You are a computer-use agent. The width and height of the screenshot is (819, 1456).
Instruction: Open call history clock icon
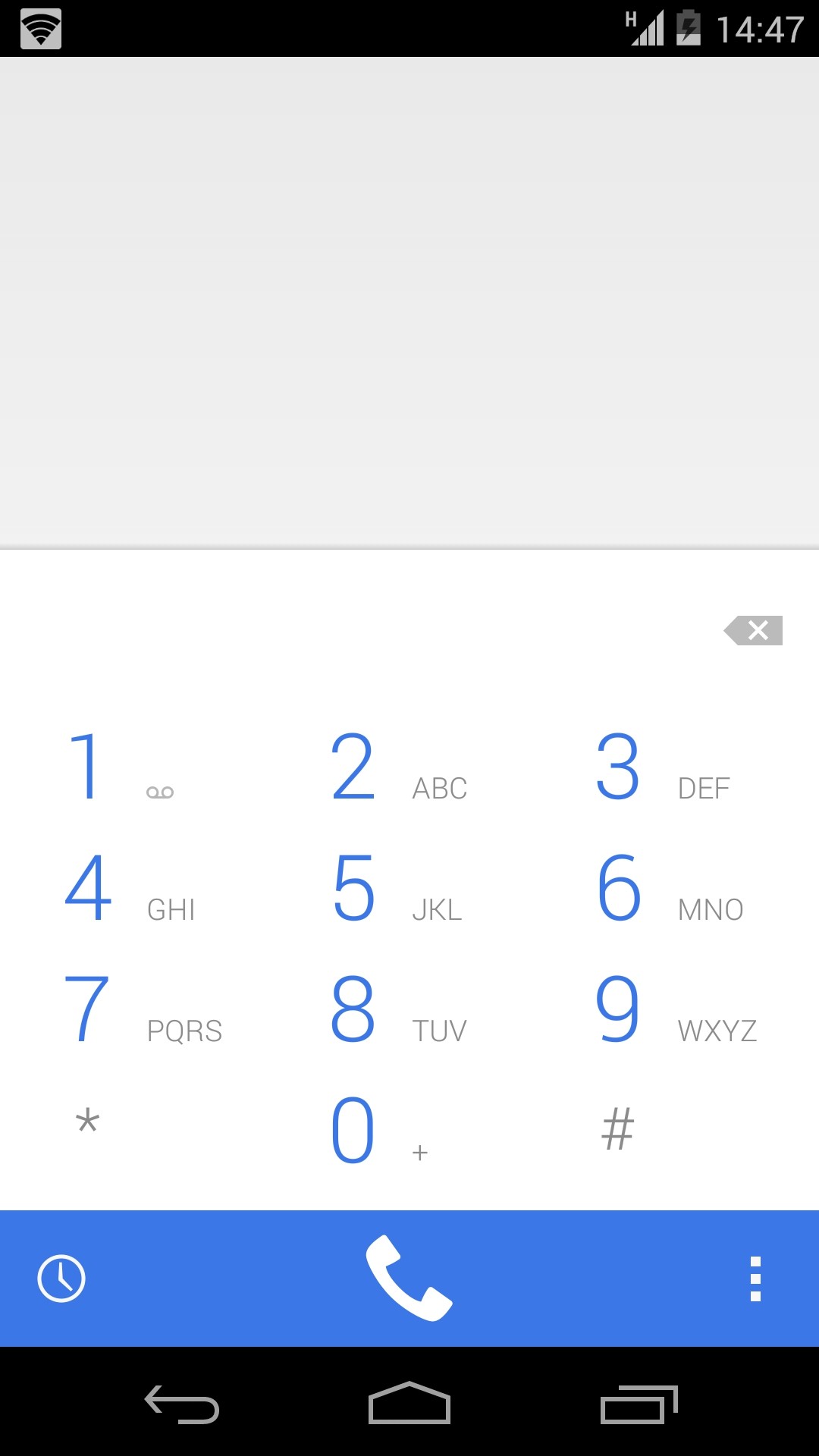tap(61, 1279)
